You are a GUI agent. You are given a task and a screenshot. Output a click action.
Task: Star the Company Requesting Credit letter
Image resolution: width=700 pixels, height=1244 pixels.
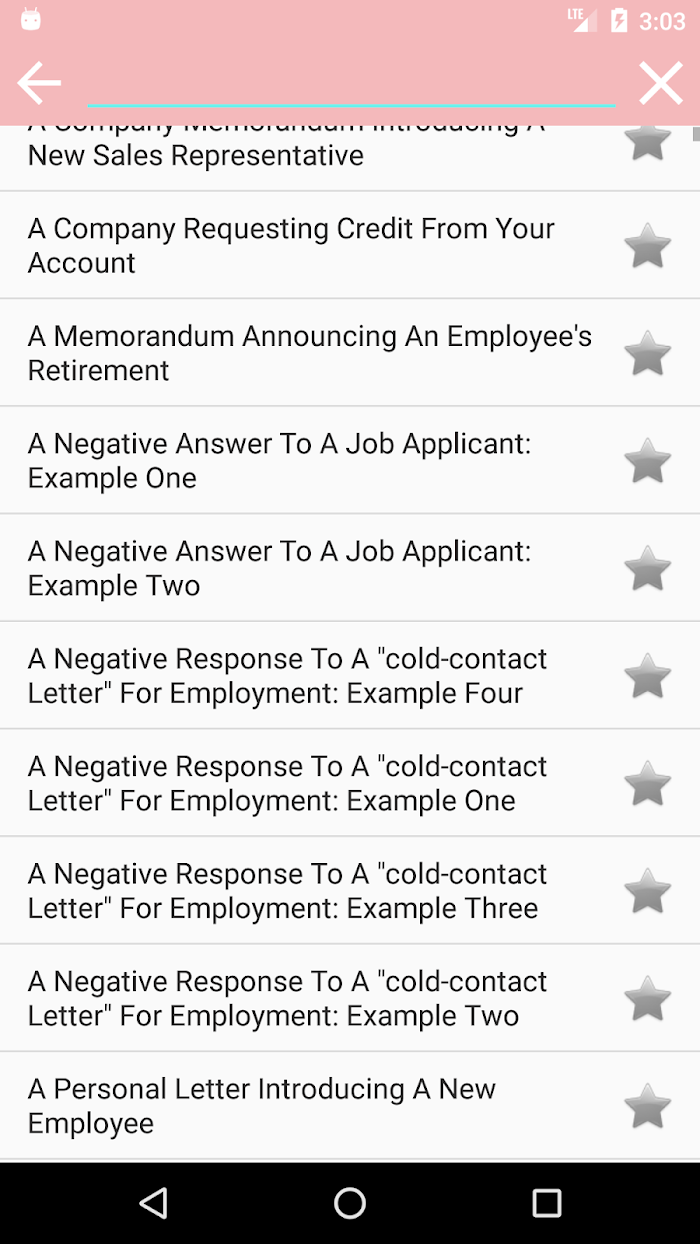(x=647, y=246)
